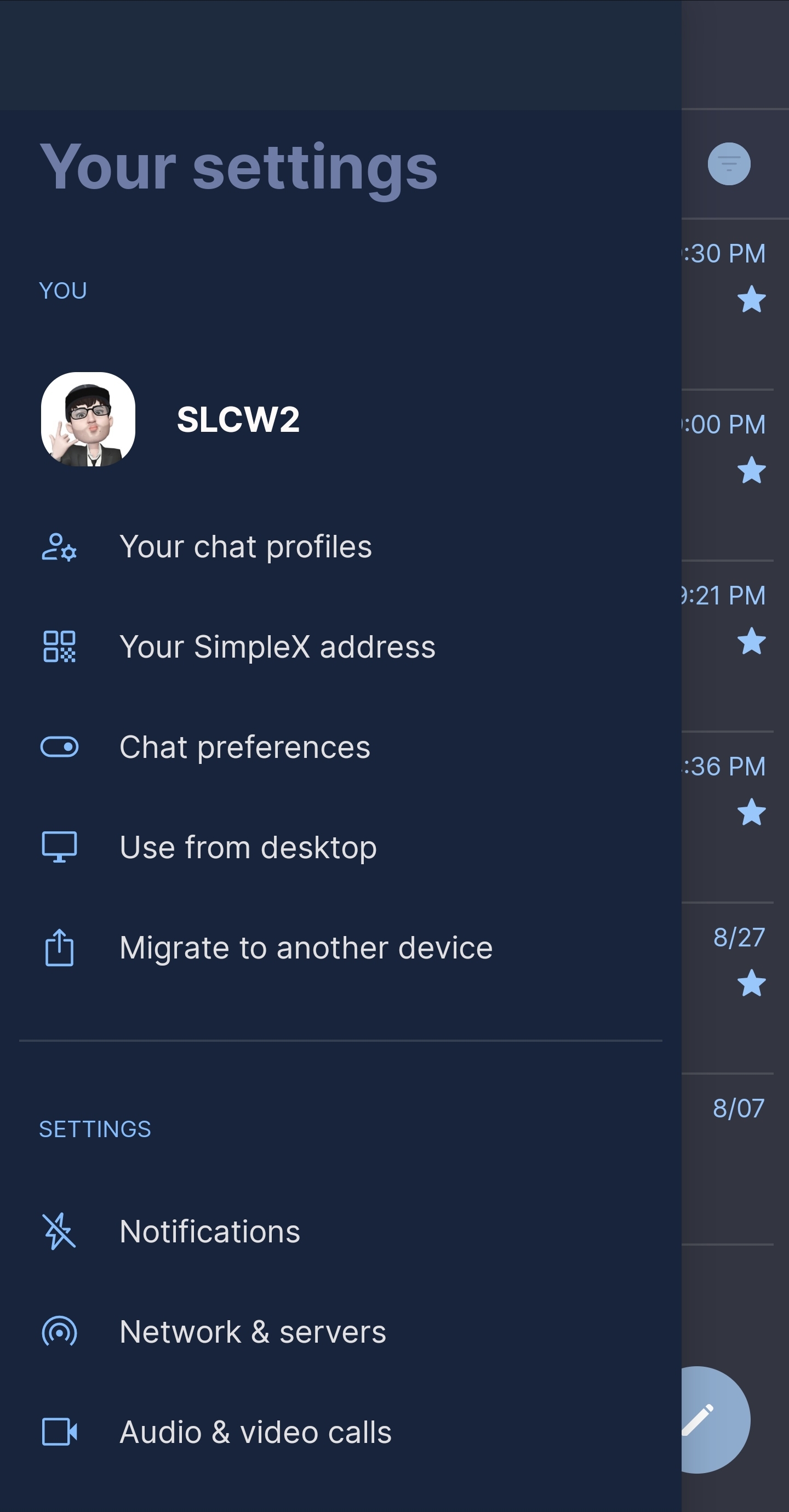Viewport: 789px width, 1512px height.
Task: Open Notifications settings
Action: pyautogui.click(x=209, y=1231)
